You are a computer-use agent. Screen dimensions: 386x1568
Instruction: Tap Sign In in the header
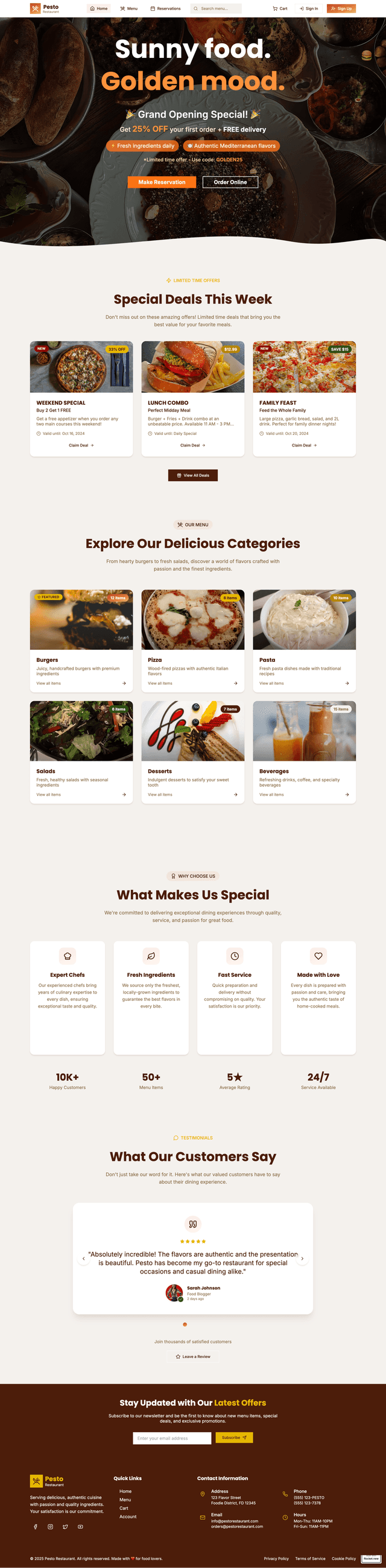(309, 8)
